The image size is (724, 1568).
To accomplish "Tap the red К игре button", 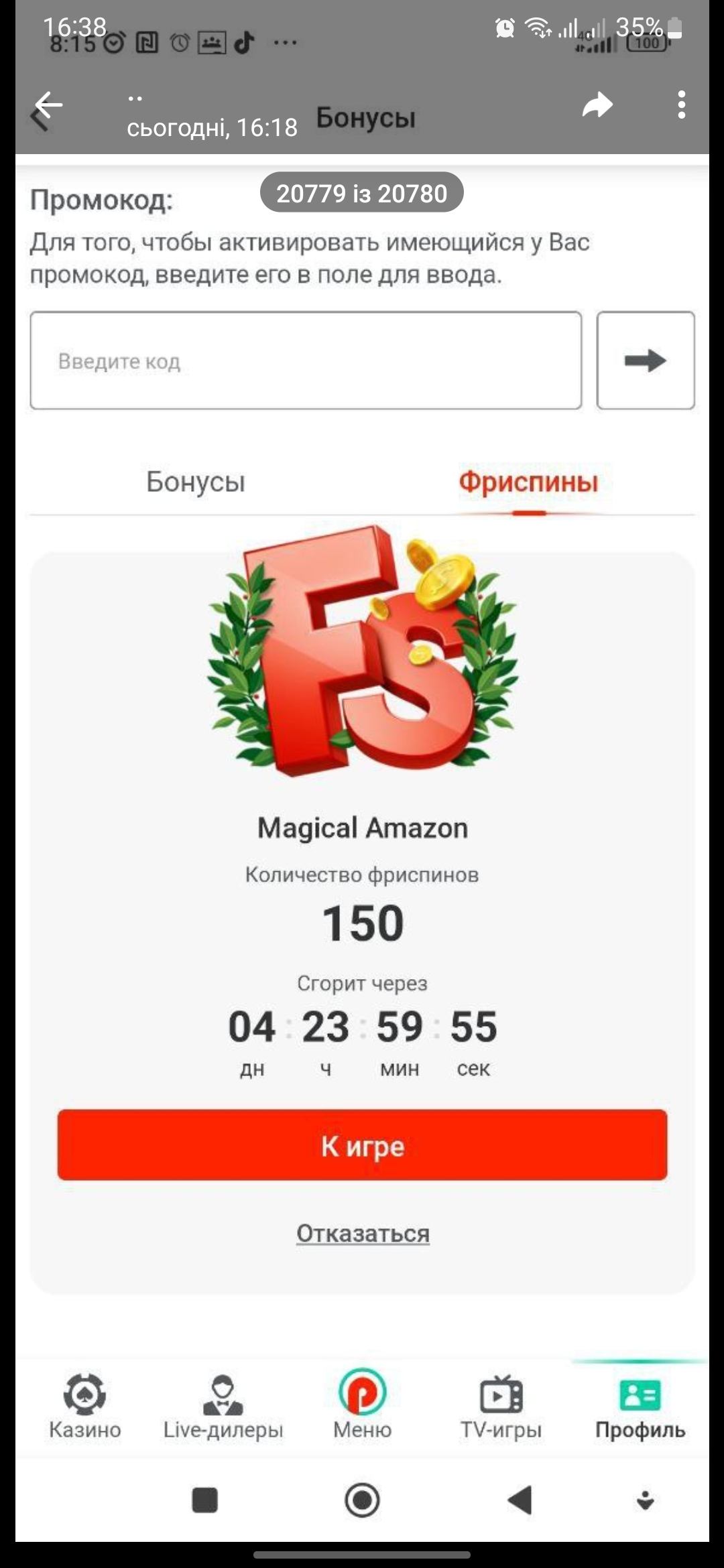I will (362, 1145).
